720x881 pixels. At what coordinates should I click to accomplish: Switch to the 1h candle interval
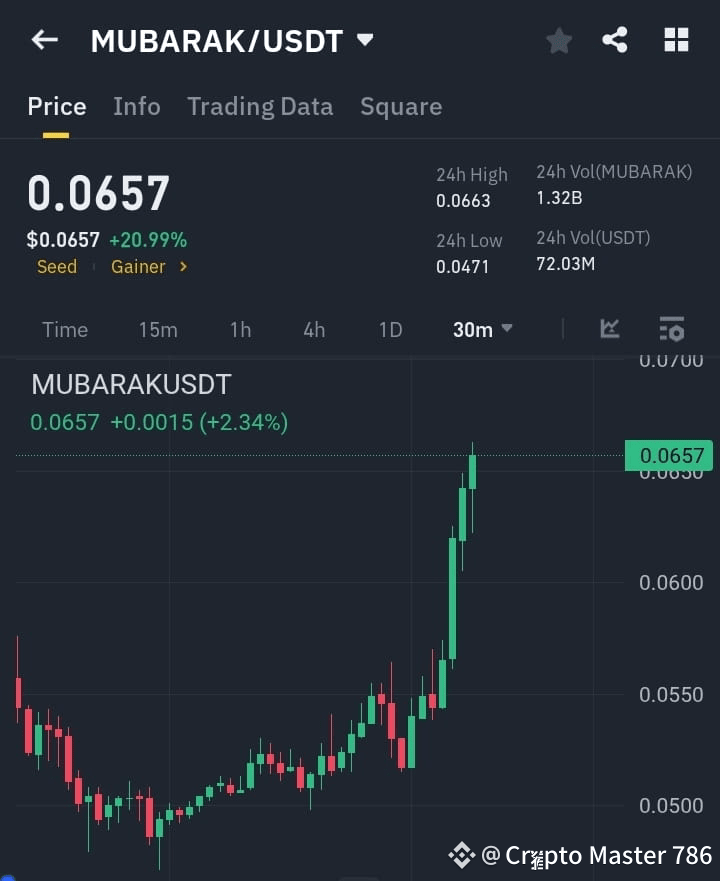tap(240, 329)
